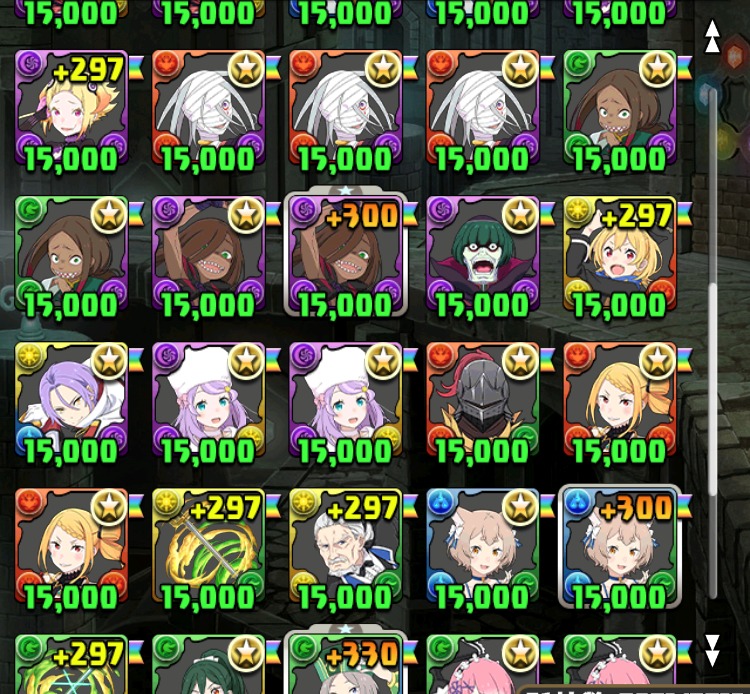Viewport: 750px width, 694px height.
Task: Select the pink-haired maid card
Action: (x=482, y=668)
